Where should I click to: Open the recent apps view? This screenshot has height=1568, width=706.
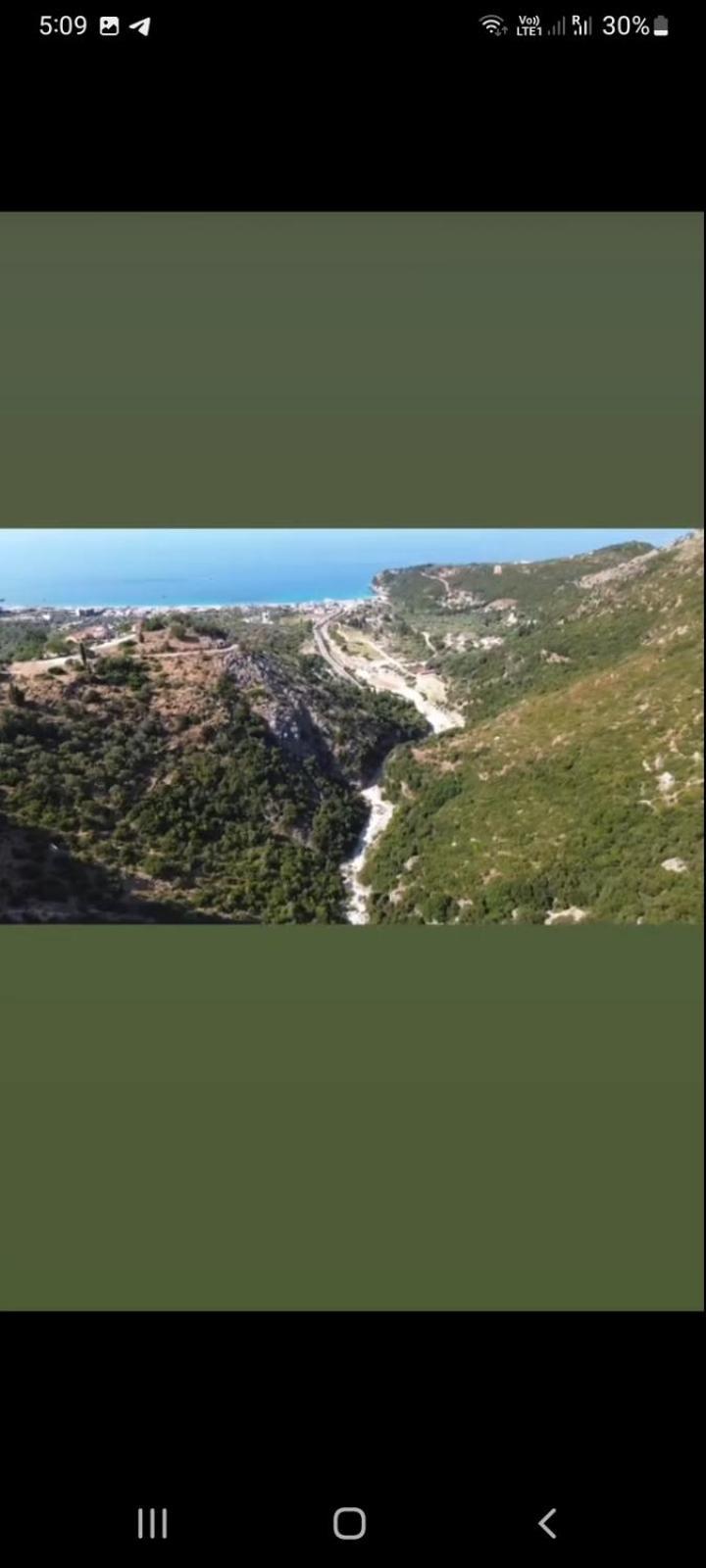[x=152, y=1523]
